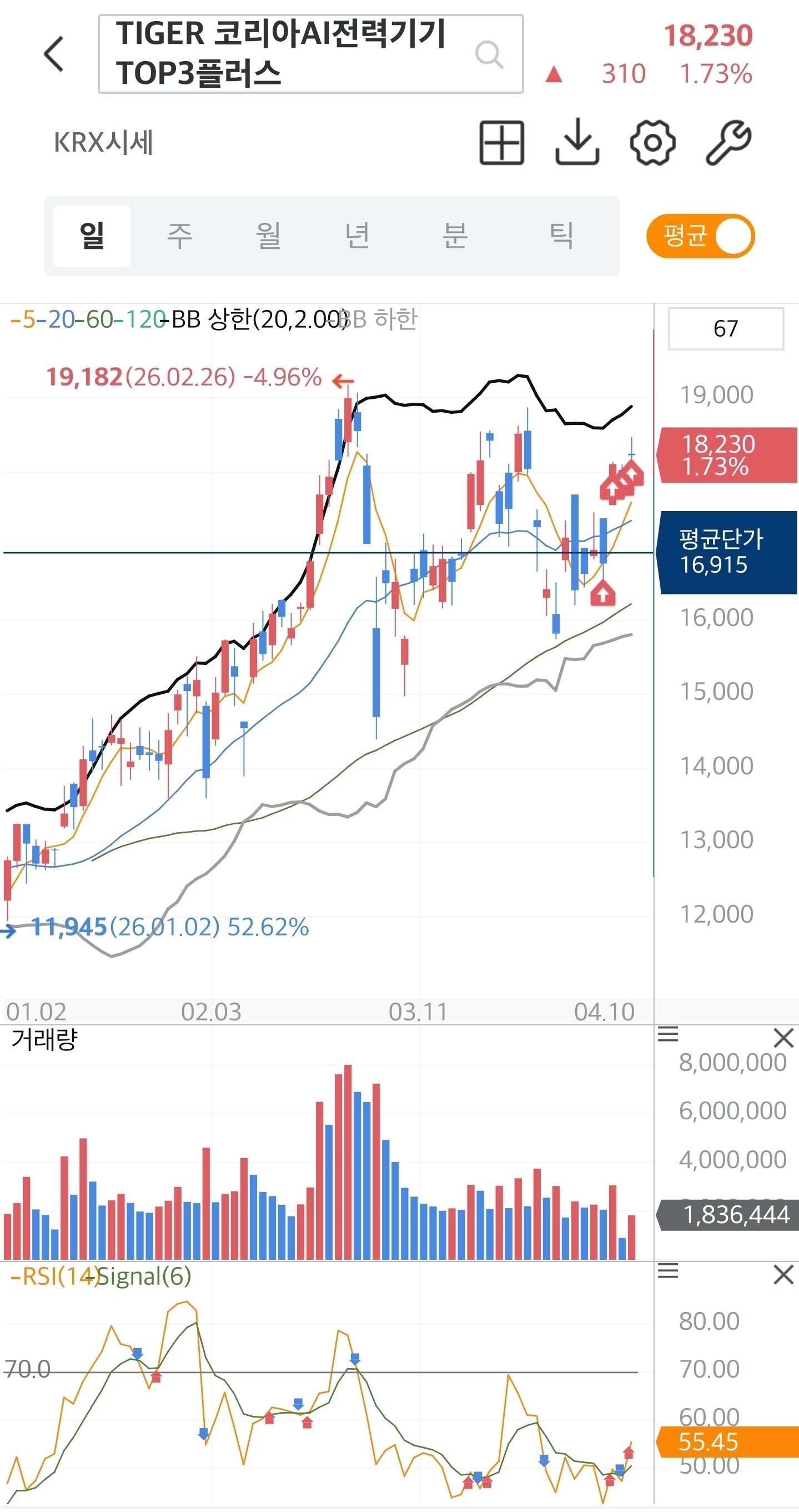Viewport: 799px width, 1512px height.
Task: Switch to the 년 yearly tab
Action: tap(356, 236)
